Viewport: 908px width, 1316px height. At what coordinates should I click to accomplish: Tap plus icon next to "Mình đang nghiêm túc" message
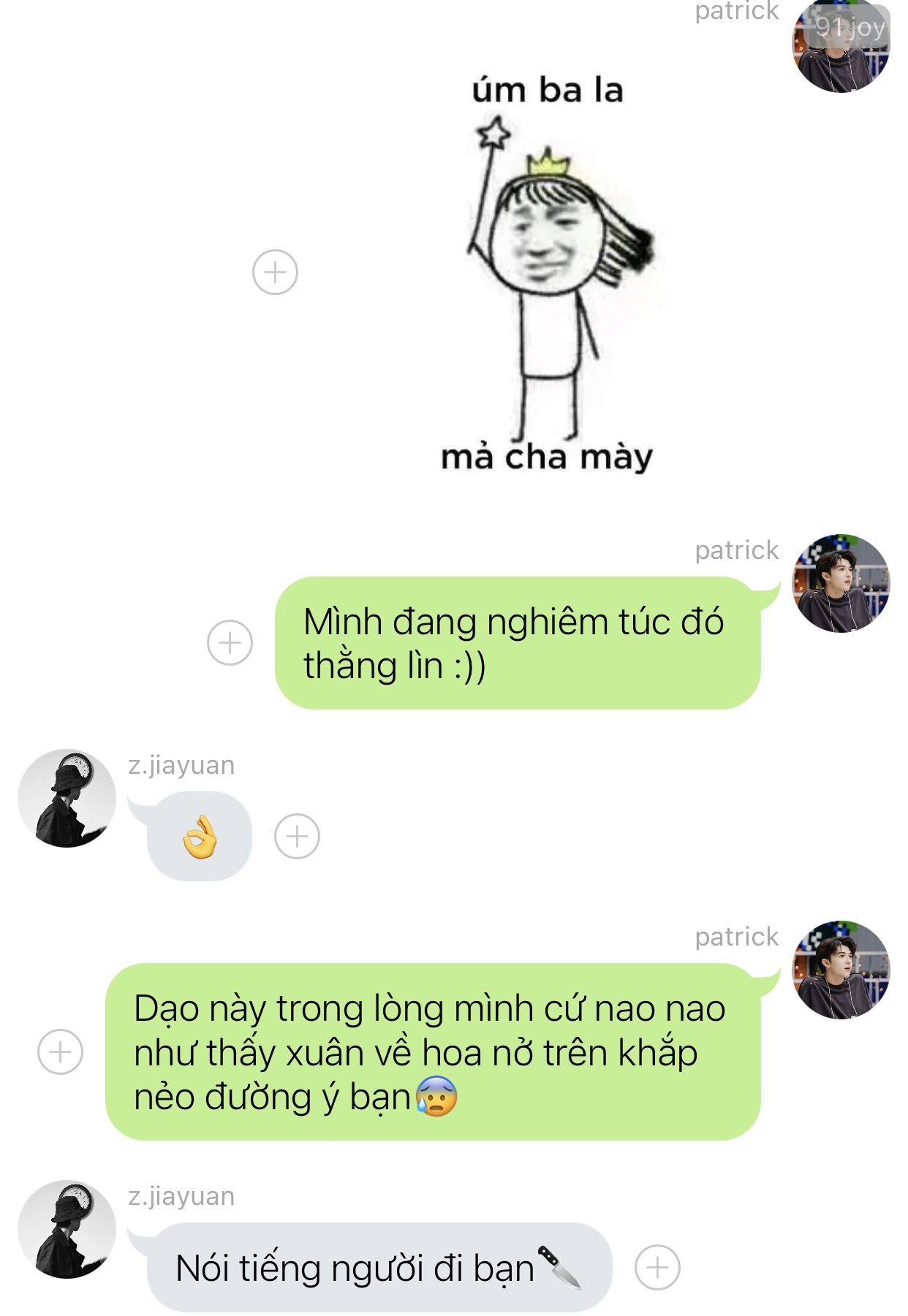pyautogui.click(x=230, y=643)
